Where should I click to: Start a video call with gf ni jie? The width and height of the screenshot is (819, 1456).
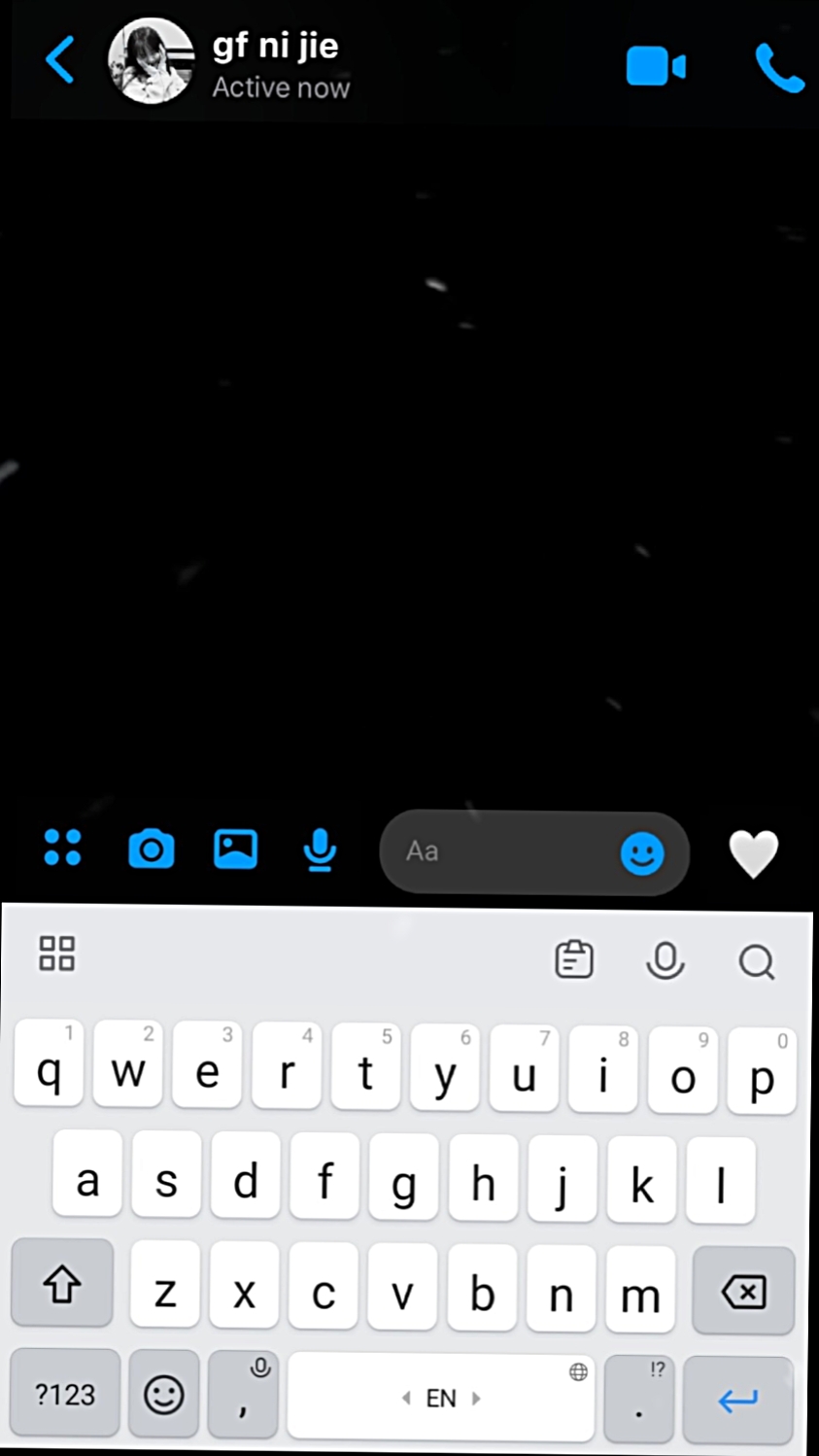657,66
